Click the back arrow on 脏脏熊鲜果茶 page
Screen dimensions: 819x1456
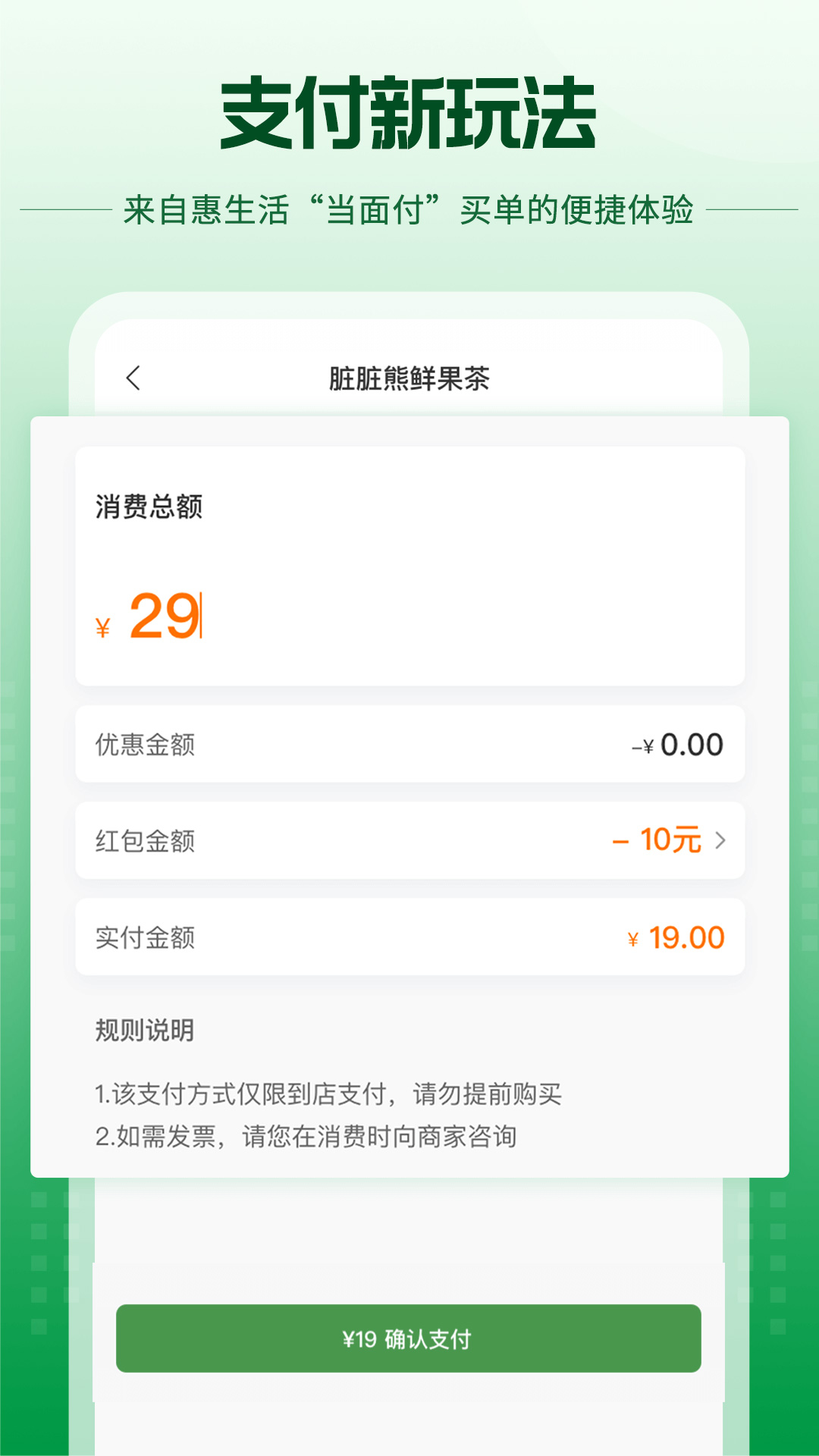(x=135, y=376)
